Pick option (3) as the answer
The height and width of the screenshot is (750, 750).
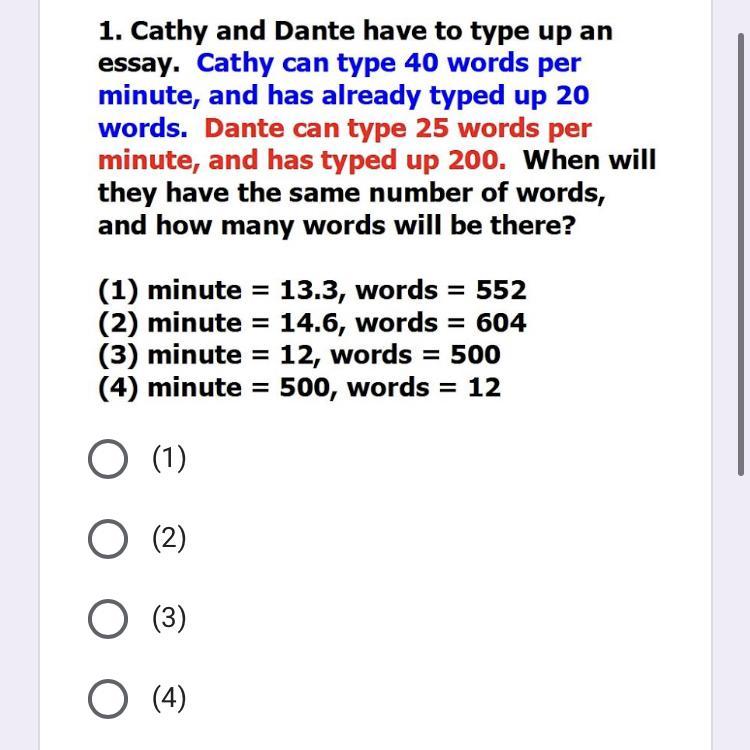tap(108, 620)
